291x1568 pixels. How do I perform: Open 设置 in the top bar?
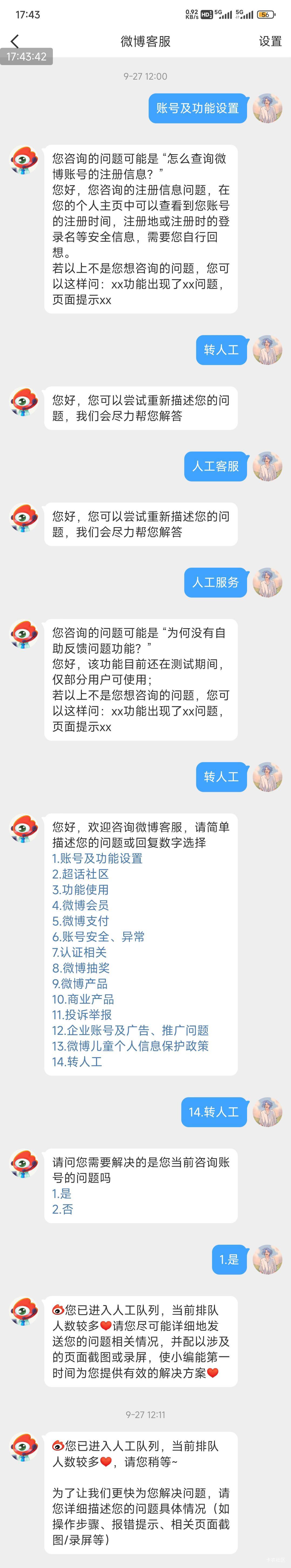point(270,41)
